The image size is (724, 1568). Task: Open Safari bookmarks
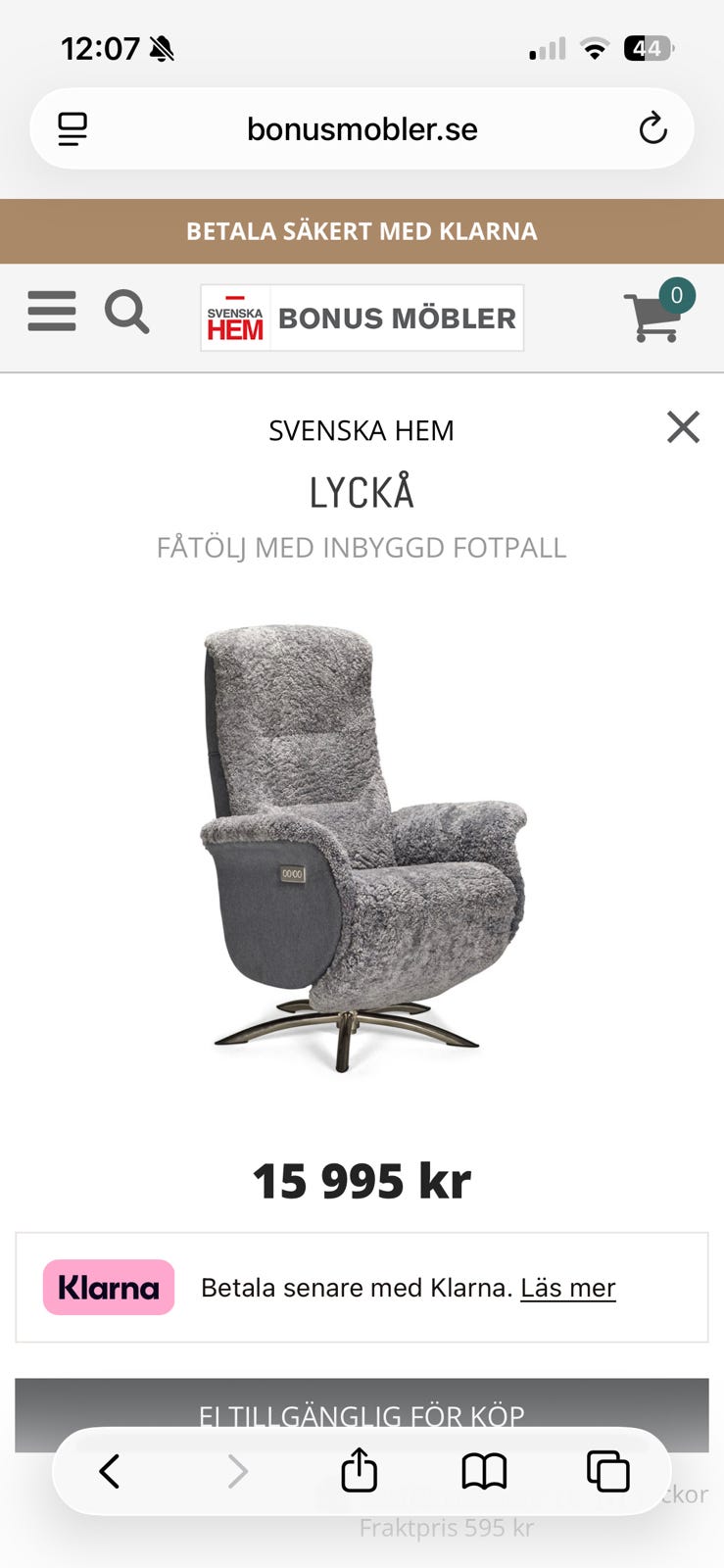point(484,1471)
